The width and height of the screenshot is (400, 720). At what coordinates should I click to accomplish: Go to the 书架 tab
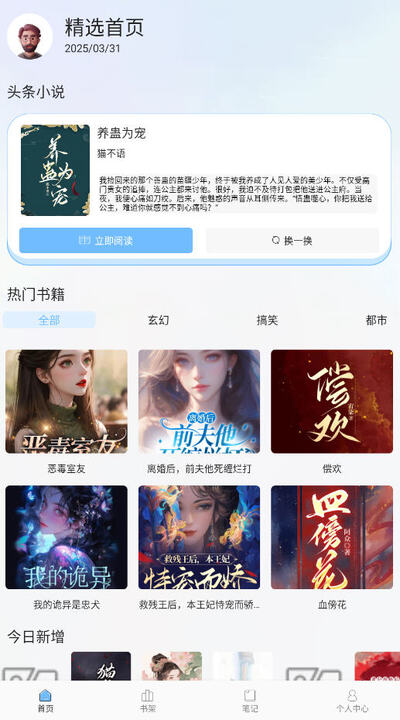coord(147,701)
